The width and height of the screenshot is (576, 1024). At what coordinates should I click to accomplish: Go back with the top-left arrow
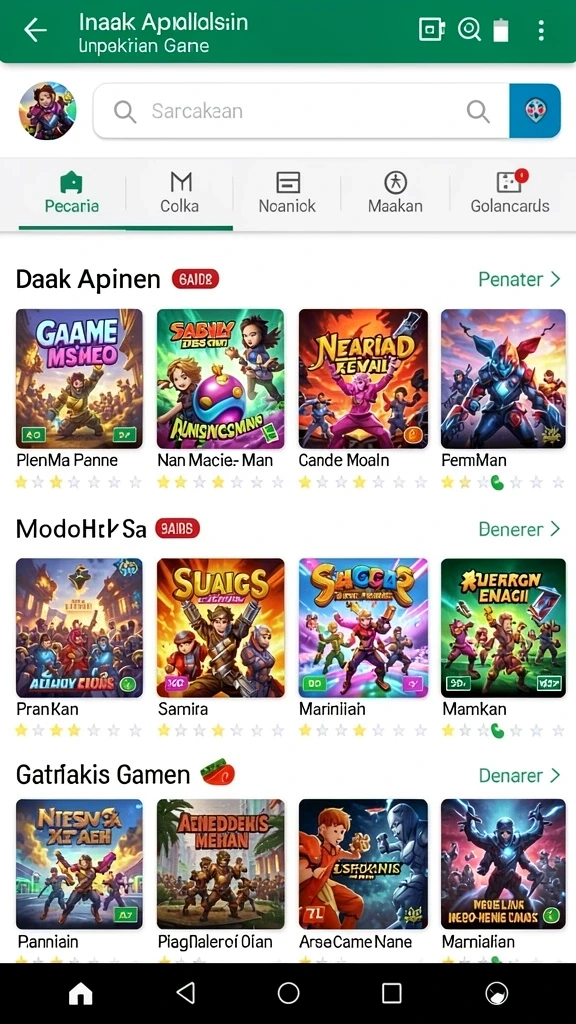35,30
